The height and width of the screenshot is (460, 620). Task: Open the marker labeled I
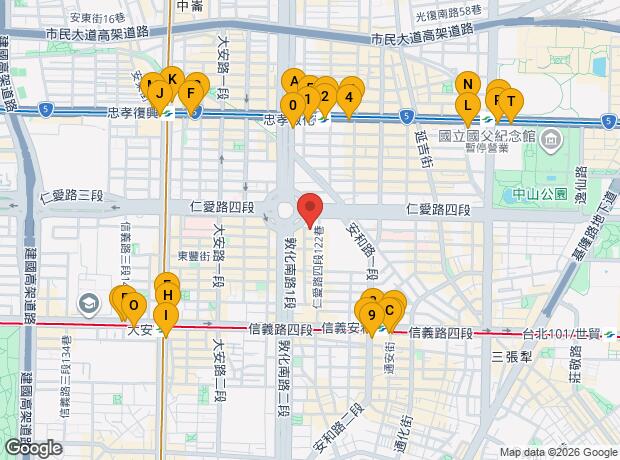[167, 315]
